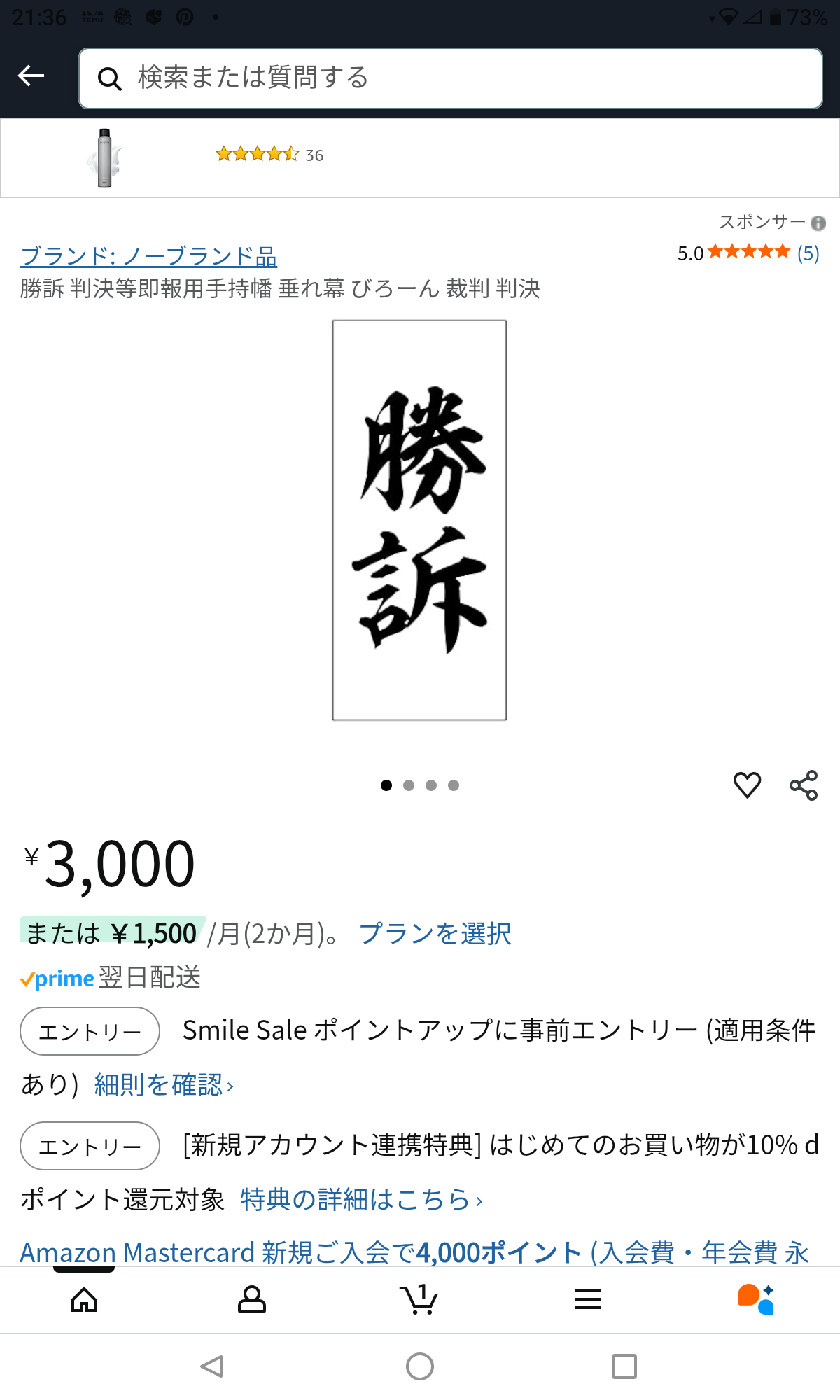Image resolution: width=840 pixels, height=1400 pixels.
Task: Share this product
Action: coord(804,785)
